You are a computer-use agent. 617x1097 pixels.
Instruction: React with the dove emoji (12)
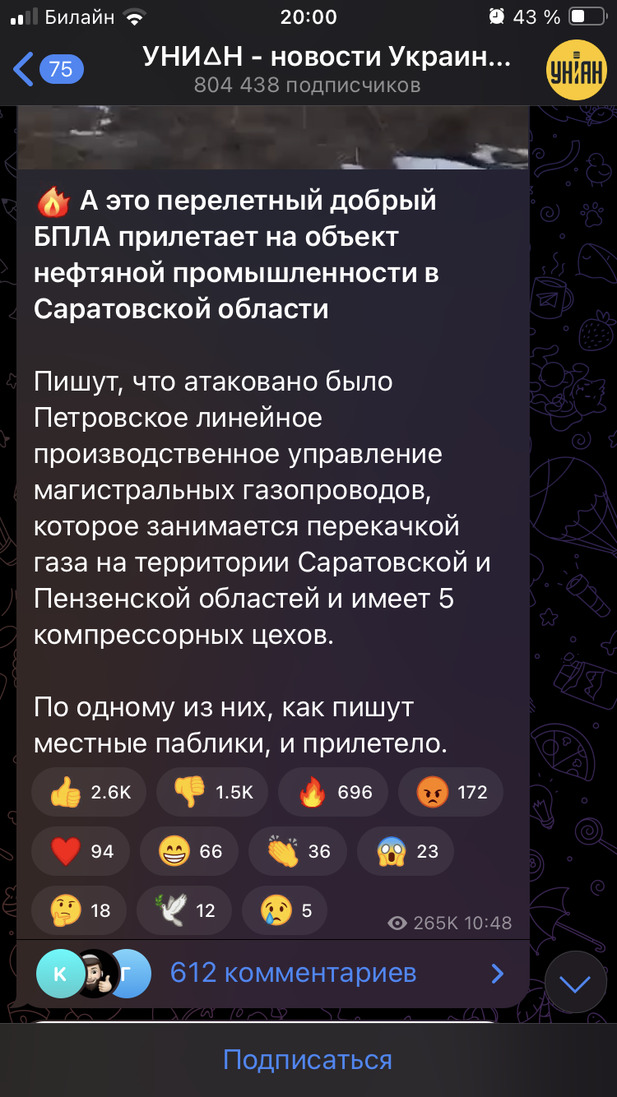point(183,910)
